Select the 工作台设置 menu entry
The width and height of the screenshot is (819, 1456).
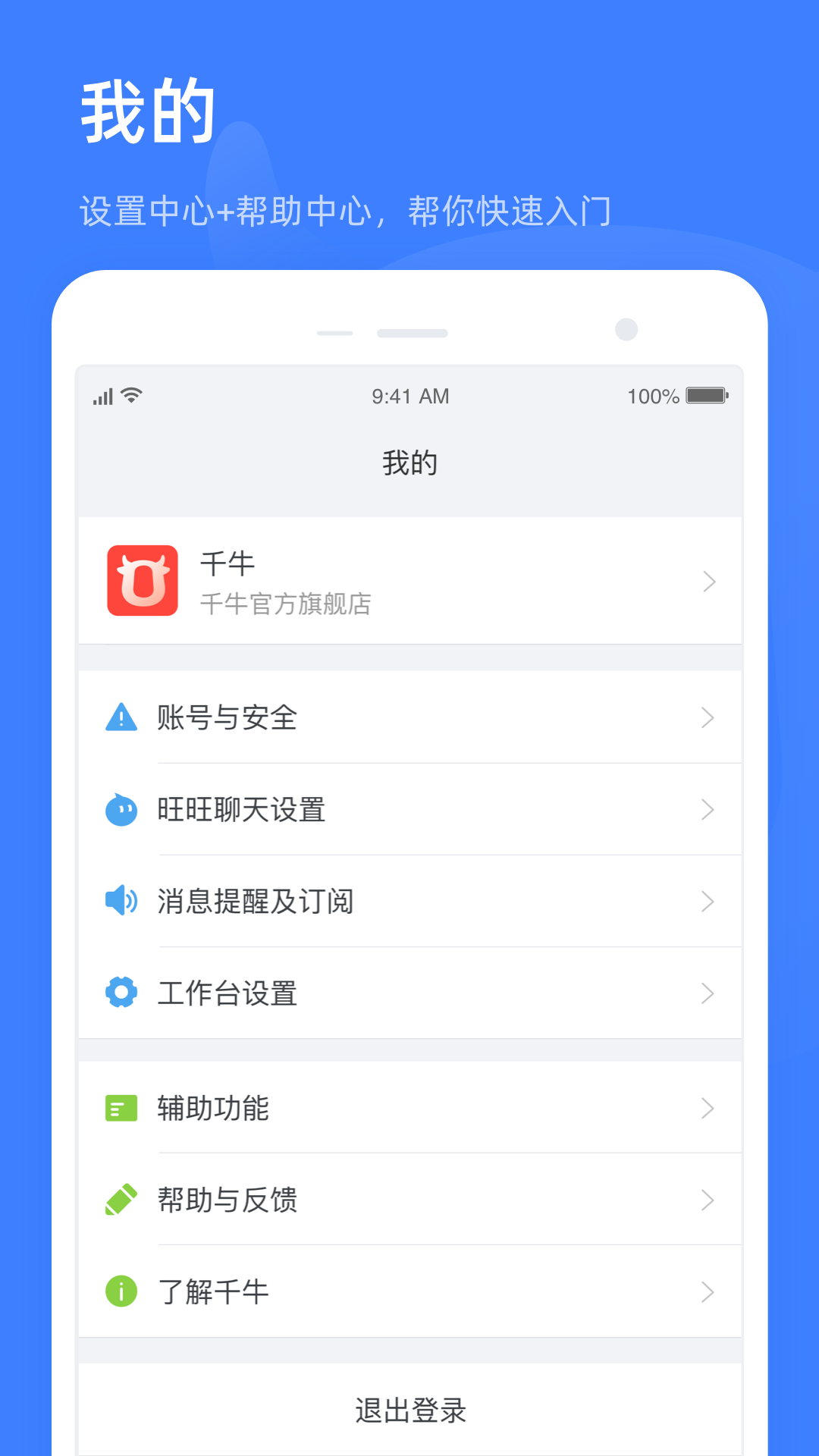tap(409, 993)
